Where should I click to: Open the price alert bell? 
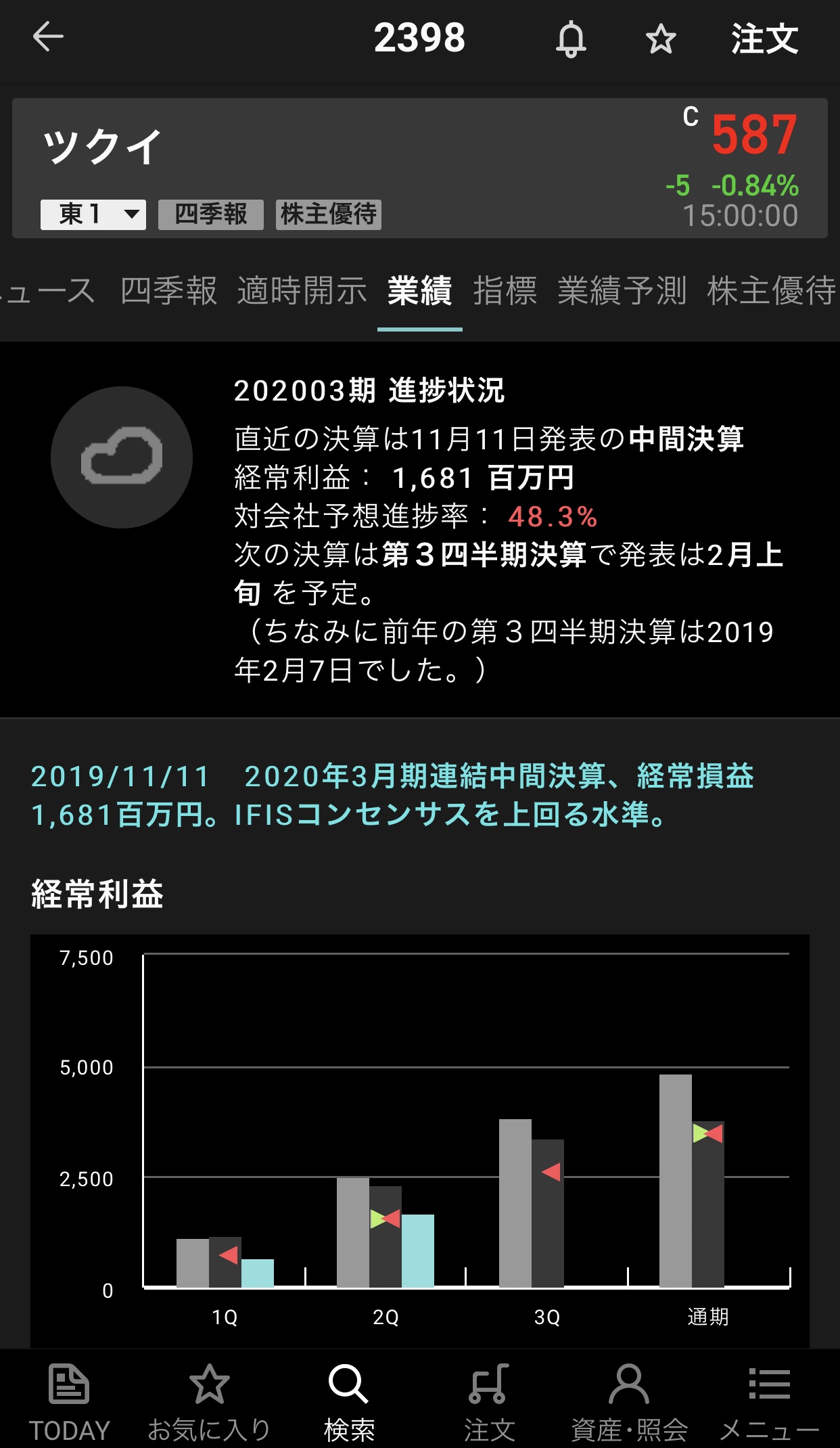pyautogui.click(x=571, y=39)
